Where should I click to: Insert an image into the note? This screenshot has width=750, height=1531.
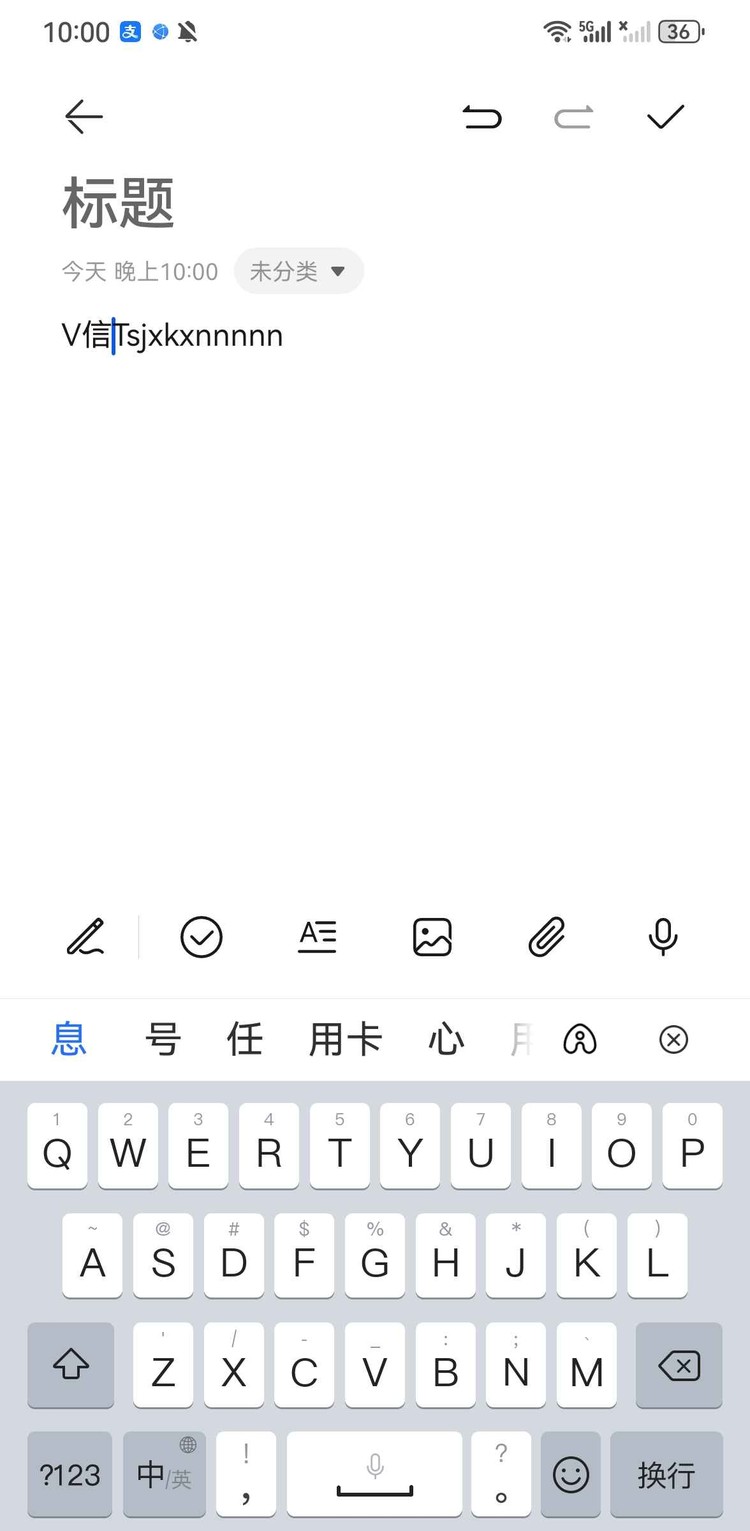[x=432, y=937]
